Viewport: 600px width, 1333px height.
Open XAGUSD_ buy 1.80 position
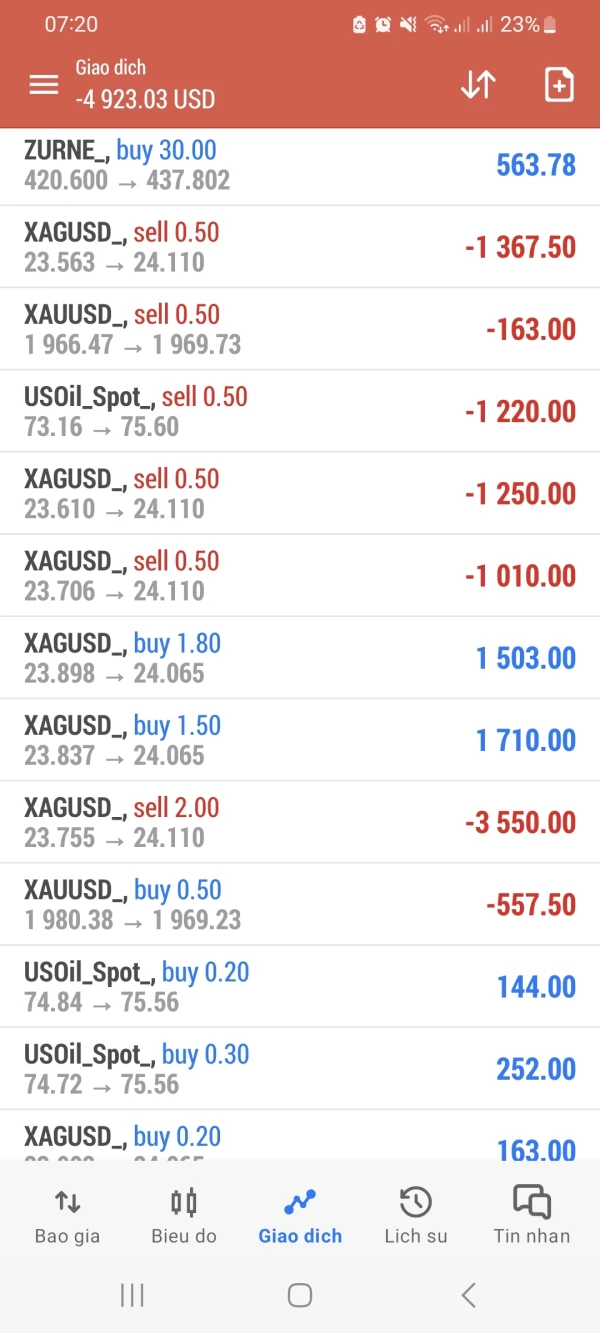tap(300, 658)
